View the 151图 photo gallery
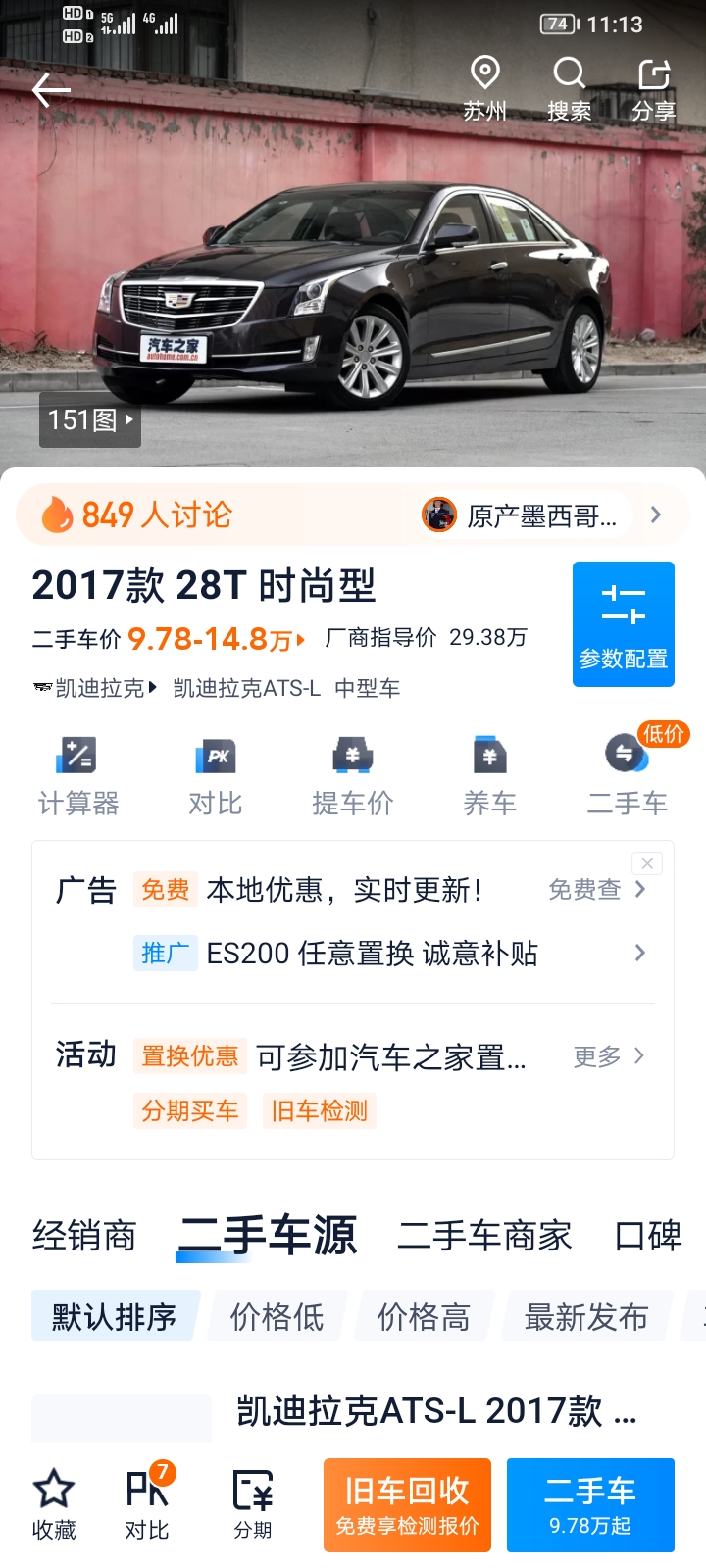This screenshot has width=706, height=1568. tap(90, 419)
